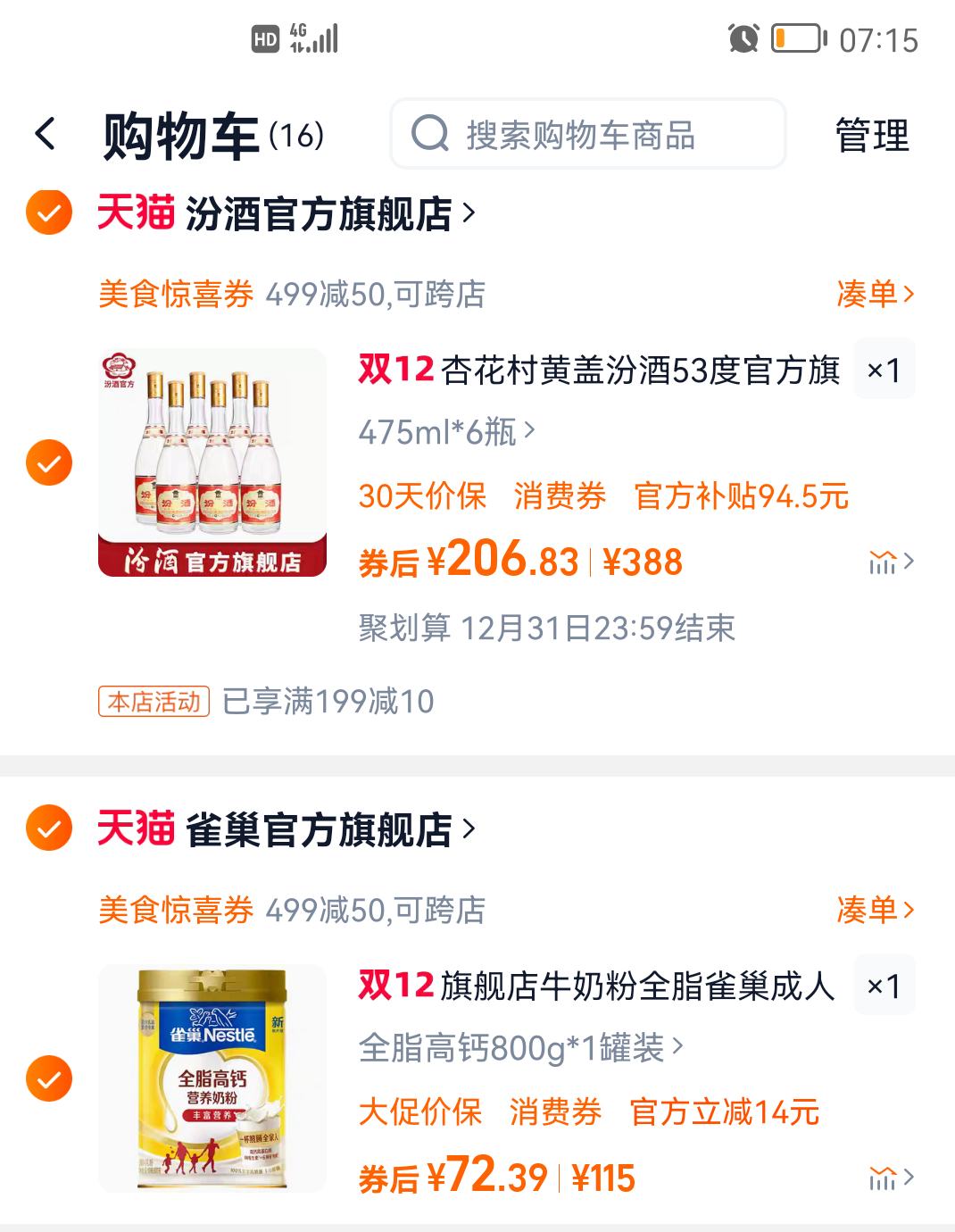Open the price trend chart for the 汾酒 item
The width and height of the screenshot is (955, 1232).
point(885,561)
